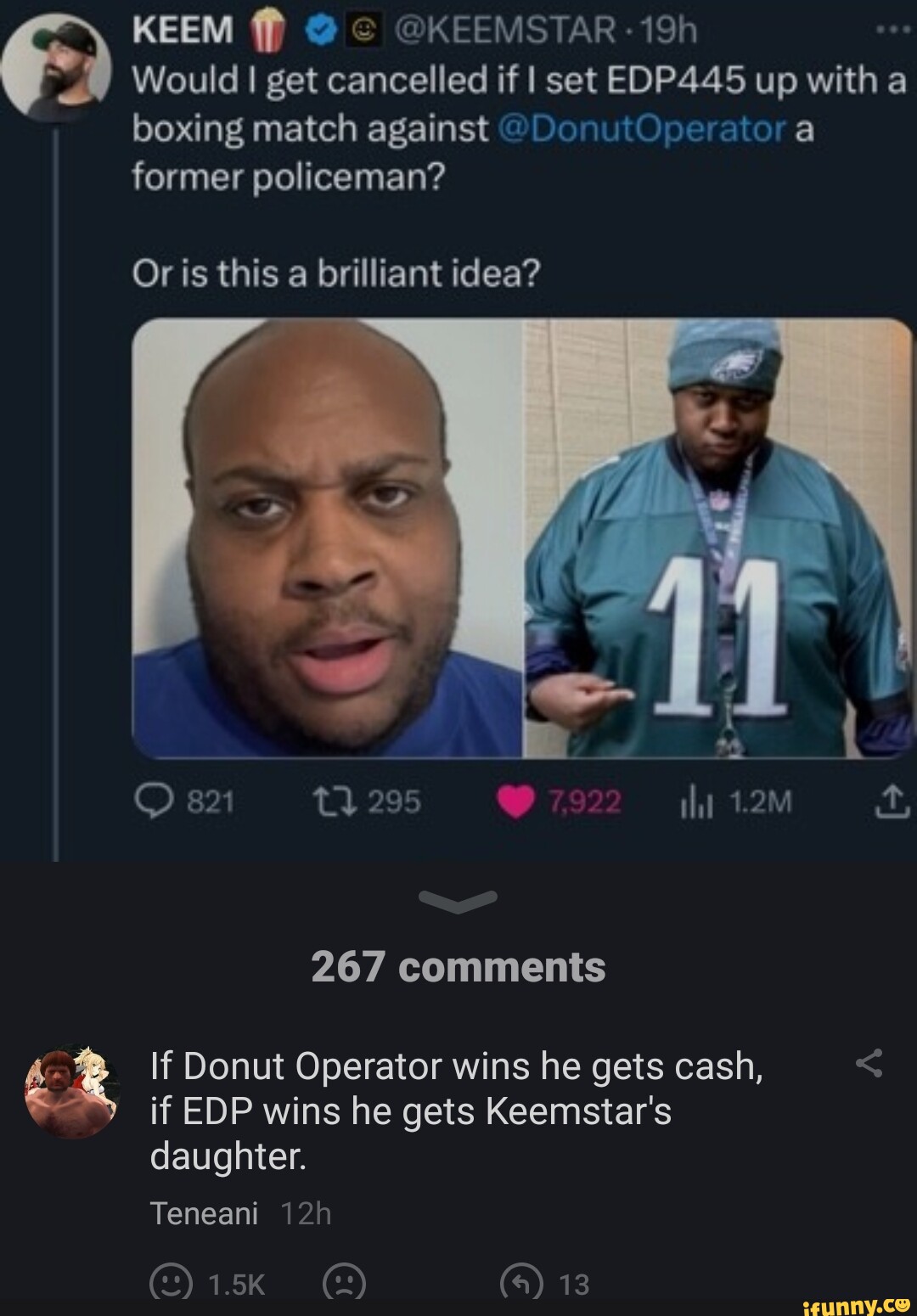
Task: Smile at Teneani's comment
Action: 170,1284
